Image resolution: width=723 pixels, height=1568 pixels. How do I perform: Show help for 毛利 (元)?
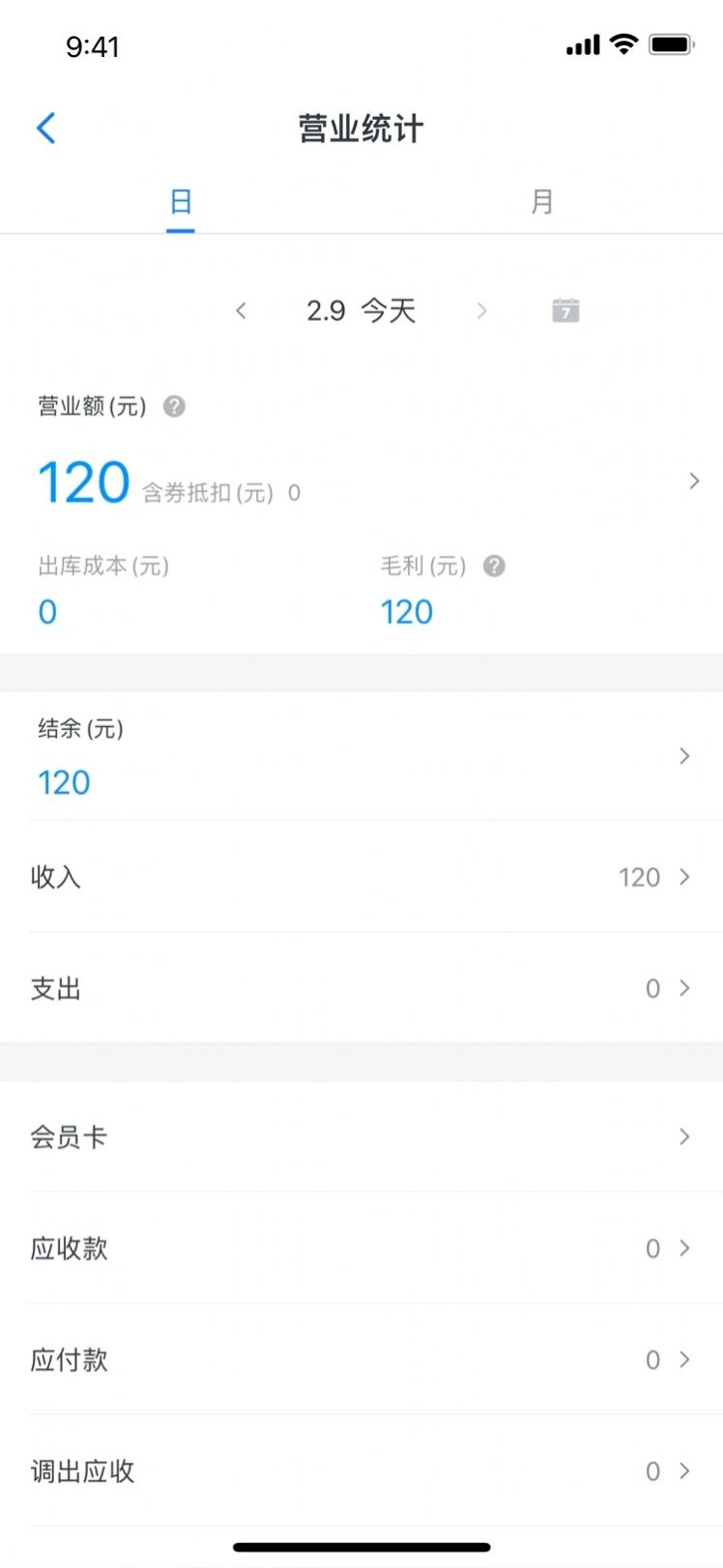[x=494, y=566]
